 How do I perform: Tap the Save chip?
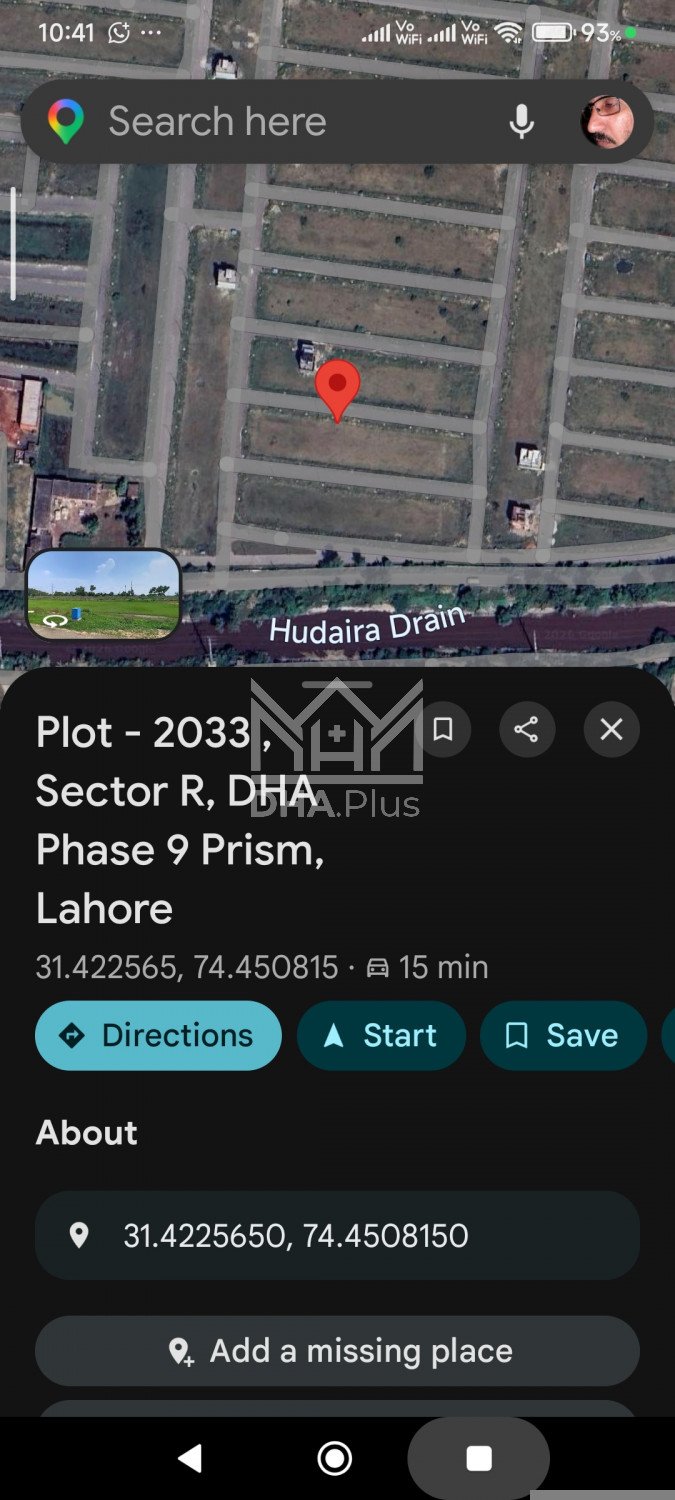coord(563,1035)
